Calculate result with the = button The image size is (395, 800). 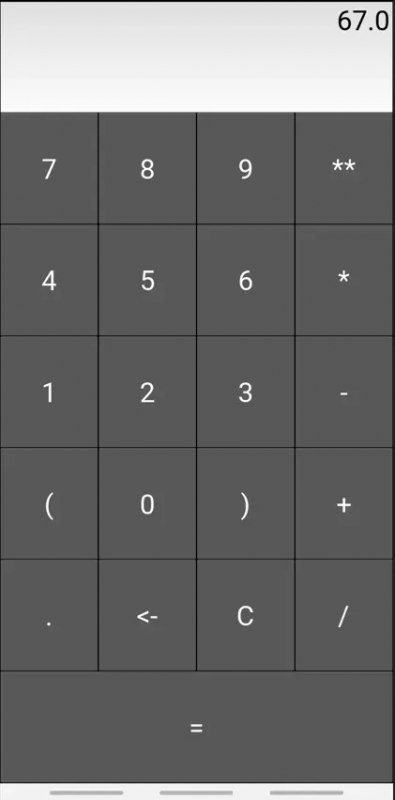click(x=197, y=727)
